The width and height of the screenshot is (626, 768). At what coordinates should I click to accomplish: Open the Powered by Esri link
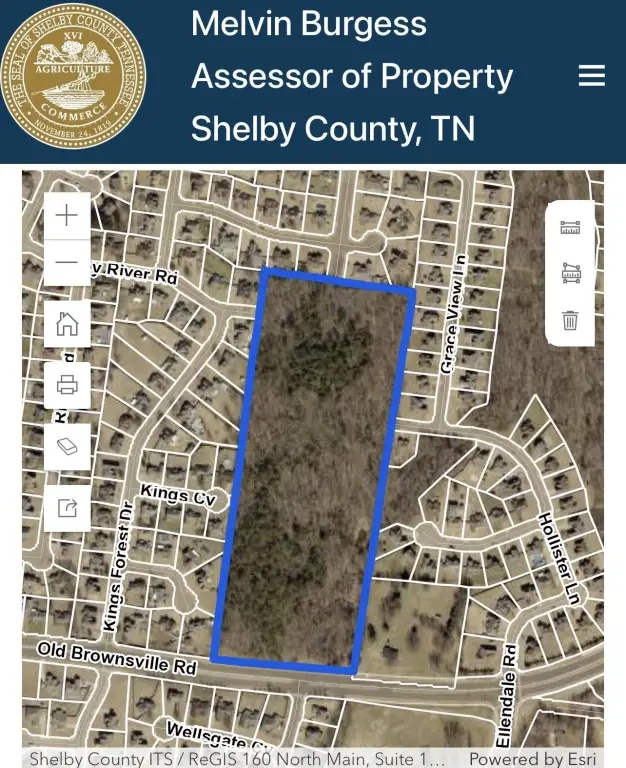(532, 759)
